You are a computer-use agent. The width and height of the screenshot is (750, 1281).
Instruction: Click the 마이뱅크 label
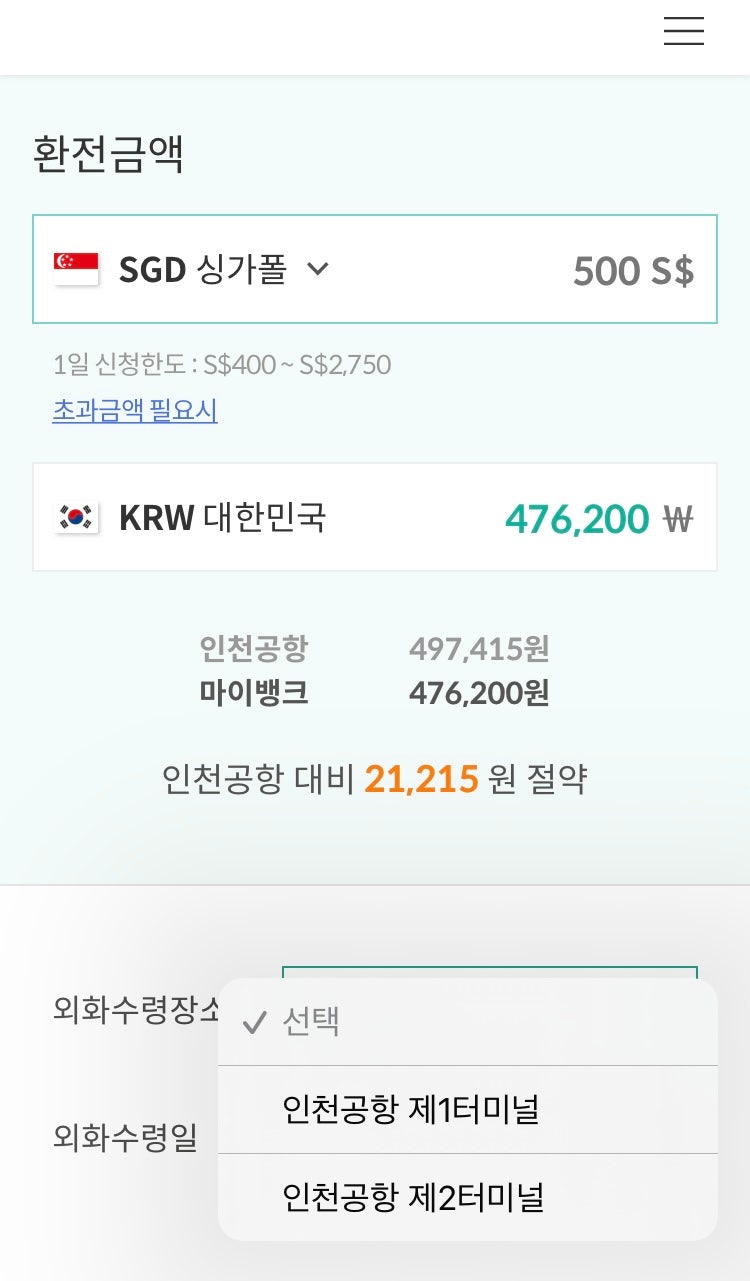(253, 693)
